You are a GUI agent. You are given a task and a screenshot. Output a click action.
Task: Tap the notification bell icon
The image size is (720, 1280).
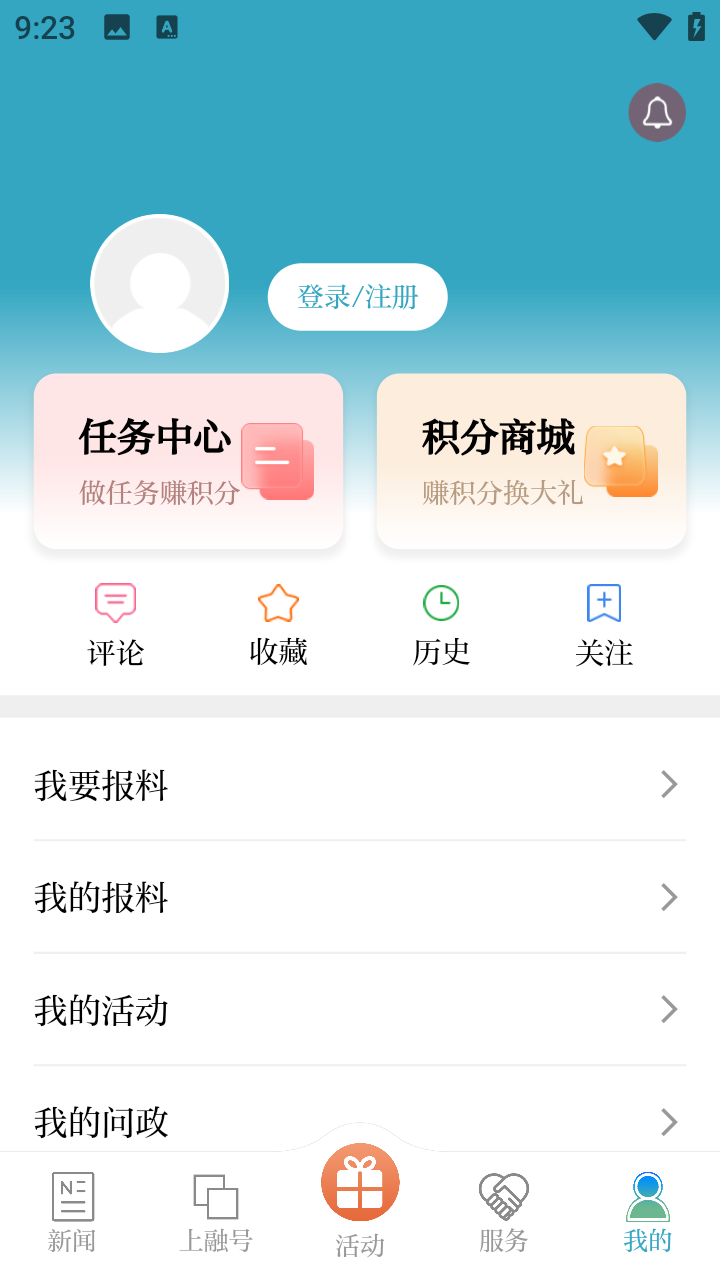(x=657, y=113)
